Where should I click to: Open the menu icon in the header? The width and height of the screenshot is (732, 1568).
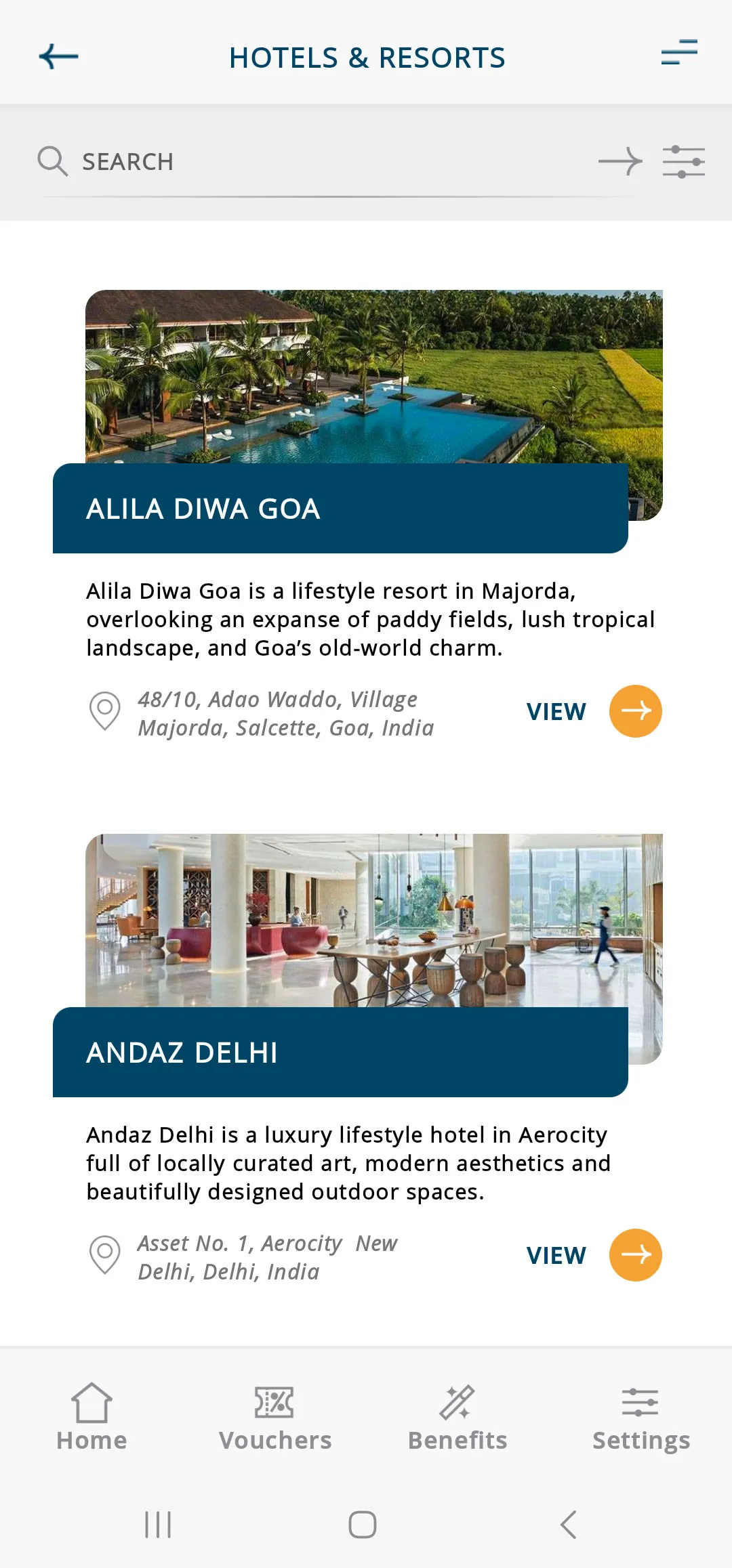point(679,53)
